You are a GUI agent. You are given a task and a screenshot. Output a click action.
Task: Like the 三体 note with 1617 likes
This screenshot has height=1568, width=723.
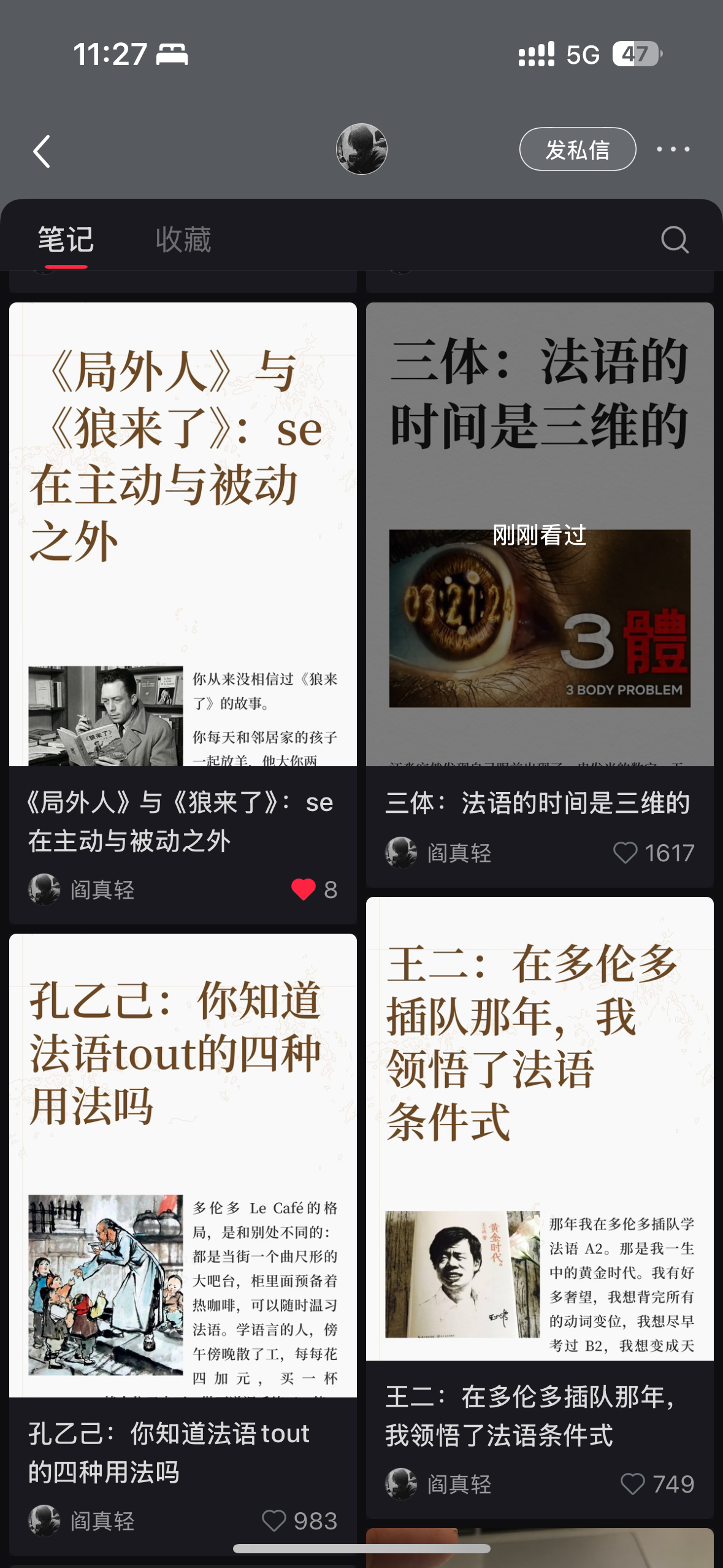(625, 853)
